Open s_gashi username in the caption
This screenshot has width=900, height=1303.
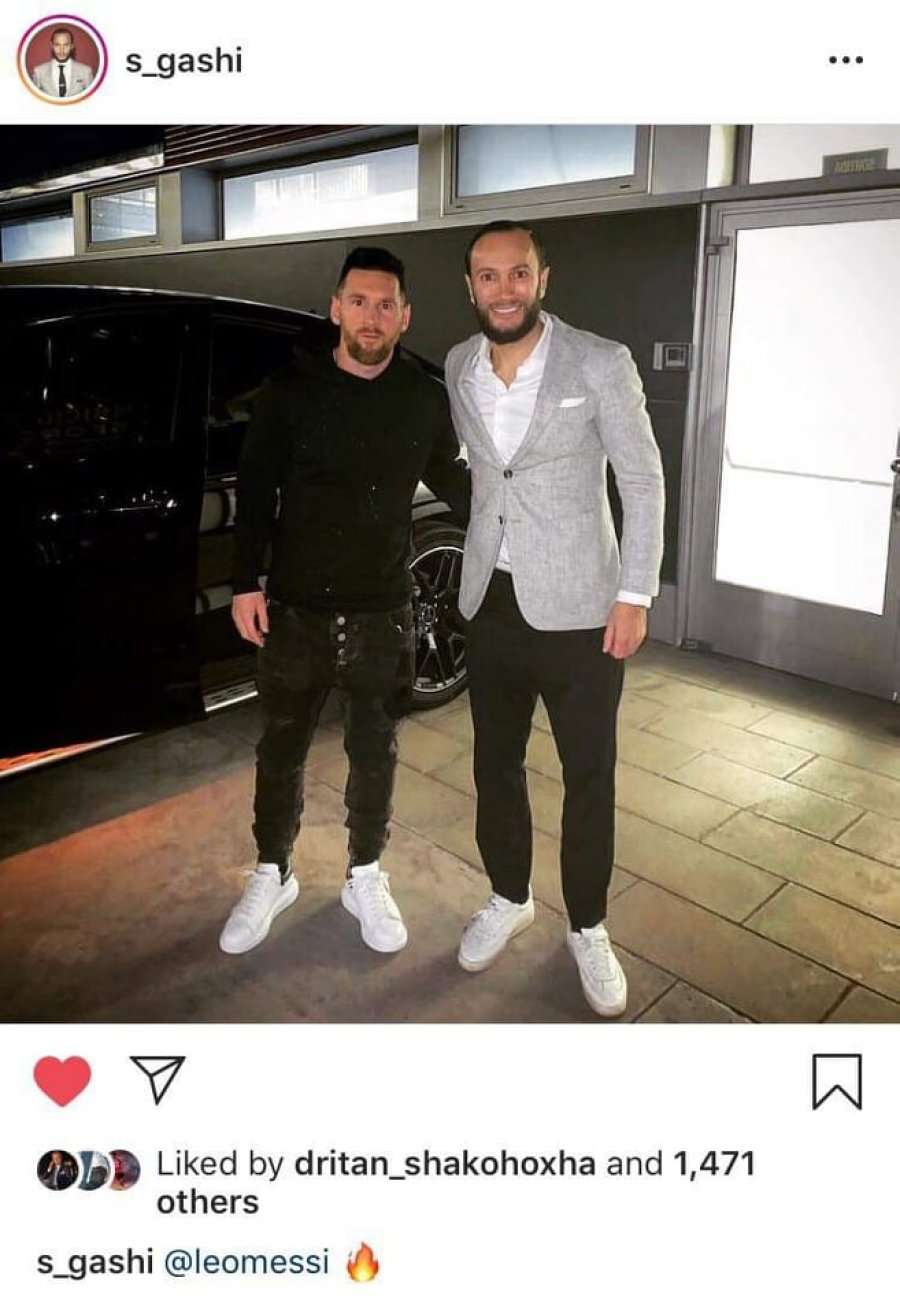[x=94, y=1262]
